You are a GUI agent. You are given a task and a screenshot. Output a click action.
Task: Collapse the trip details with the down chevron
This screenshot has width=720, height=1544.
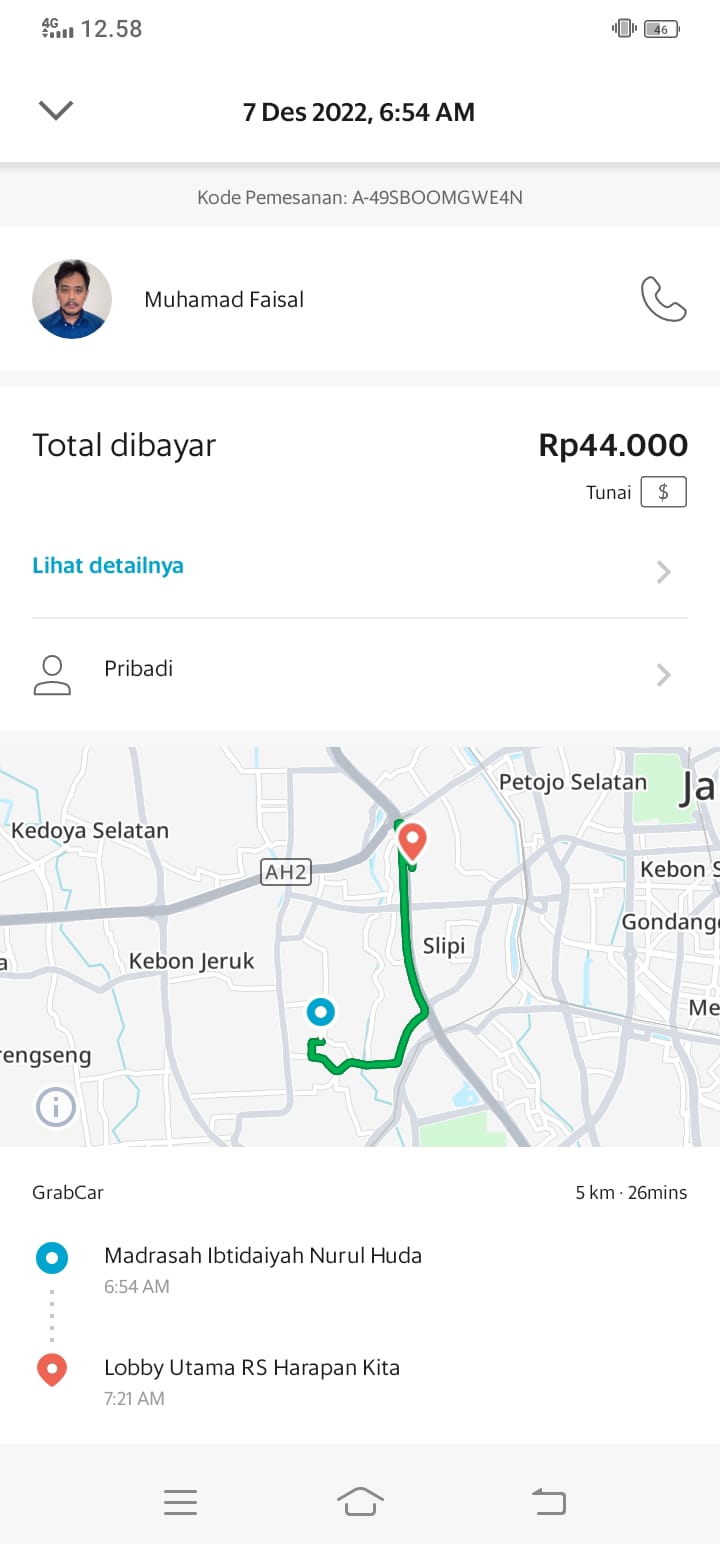56,110
